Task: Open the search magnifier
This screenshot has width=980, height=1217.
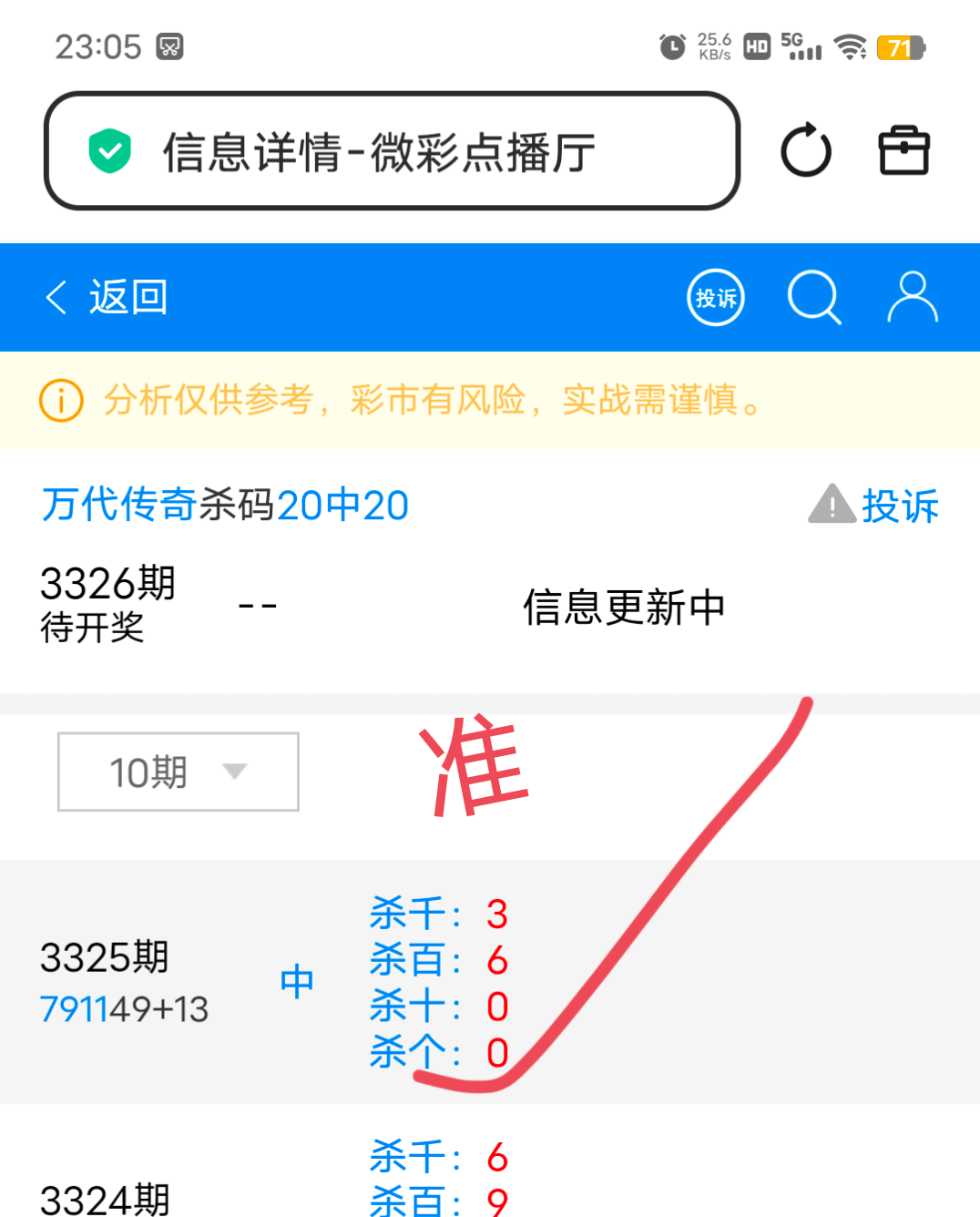Action: click(813, 298)
